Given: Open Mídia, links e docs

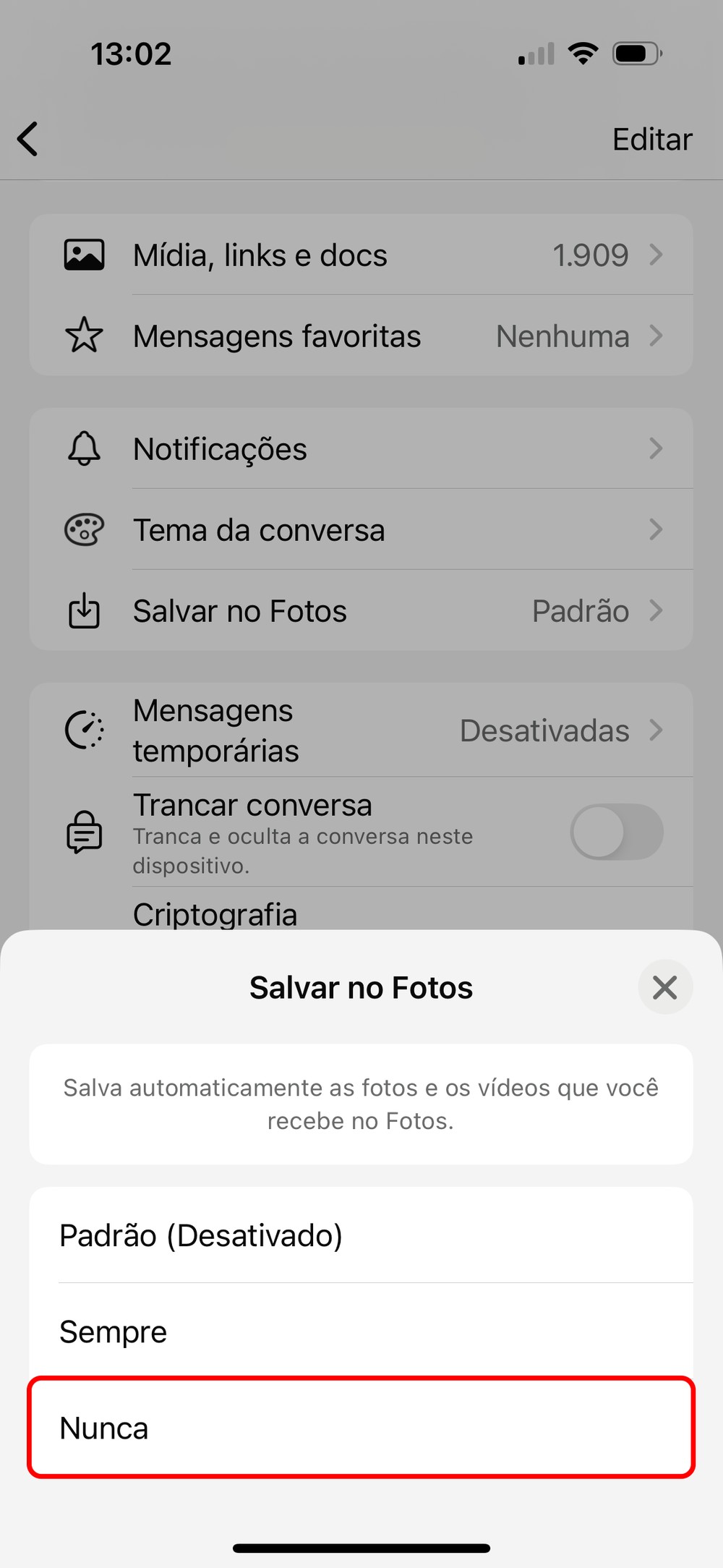Looking at the screenshot, I should [361, 255].
